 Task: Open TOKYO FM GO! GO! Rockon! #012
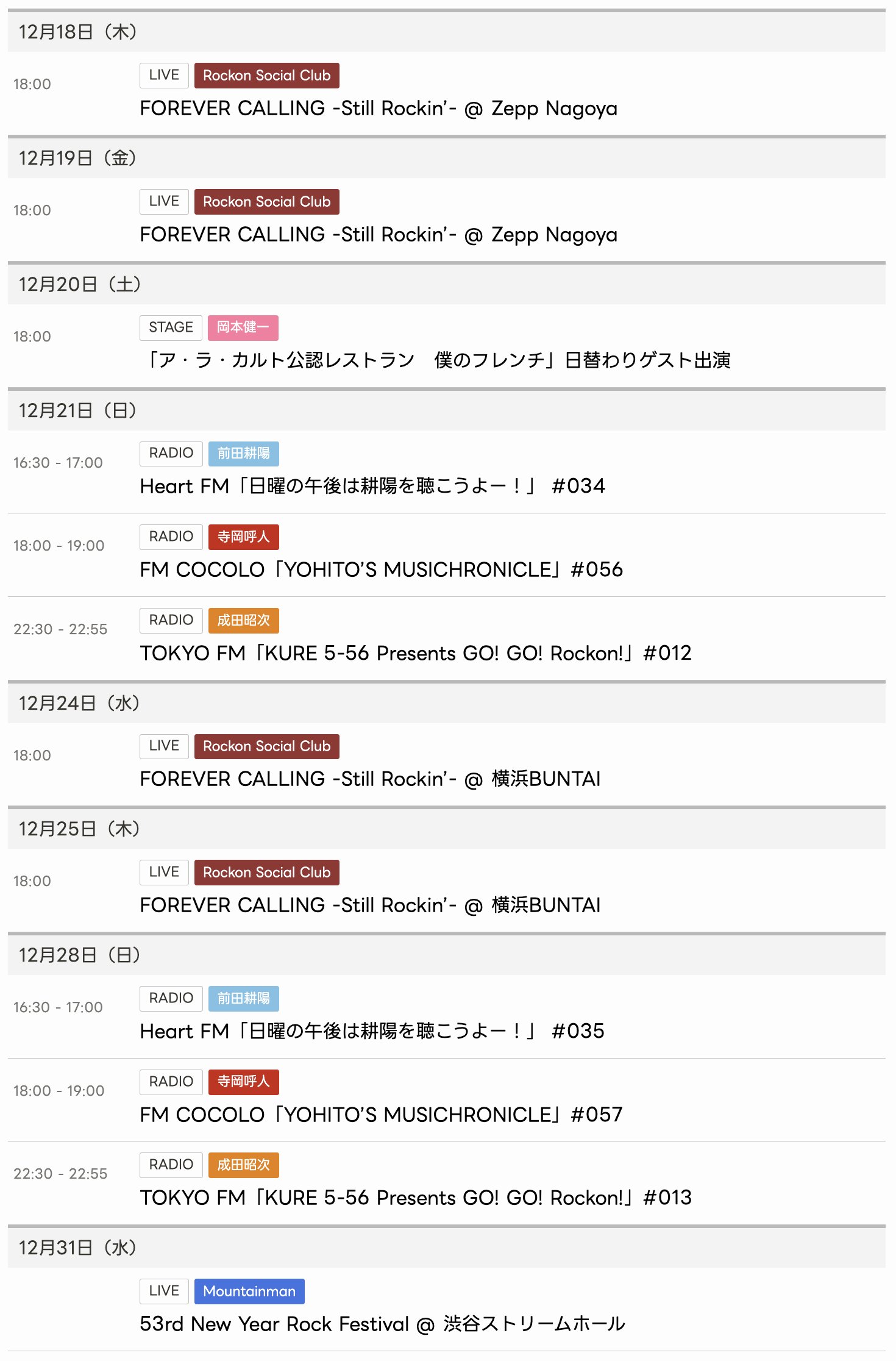tap(415, 653)
